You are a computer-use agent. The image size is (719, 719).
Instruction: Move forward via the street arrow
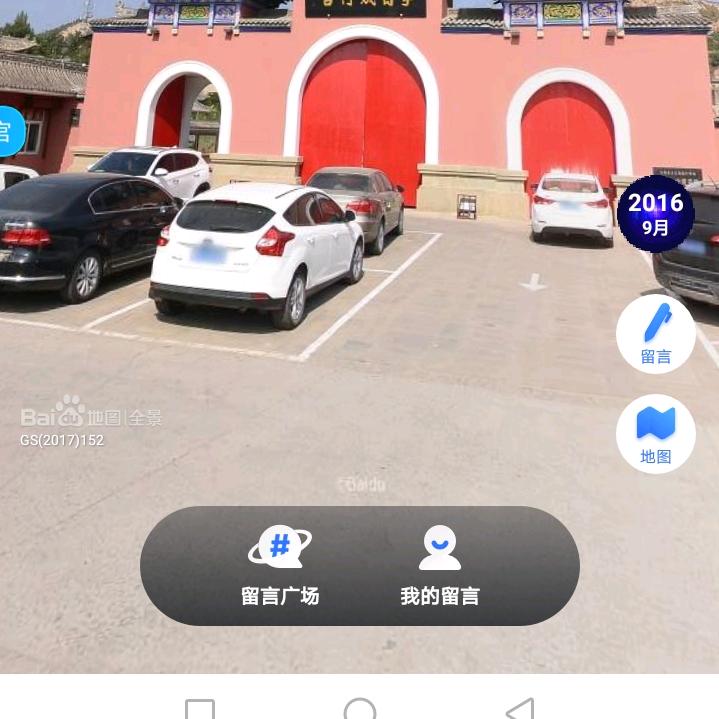click(533, 283)
